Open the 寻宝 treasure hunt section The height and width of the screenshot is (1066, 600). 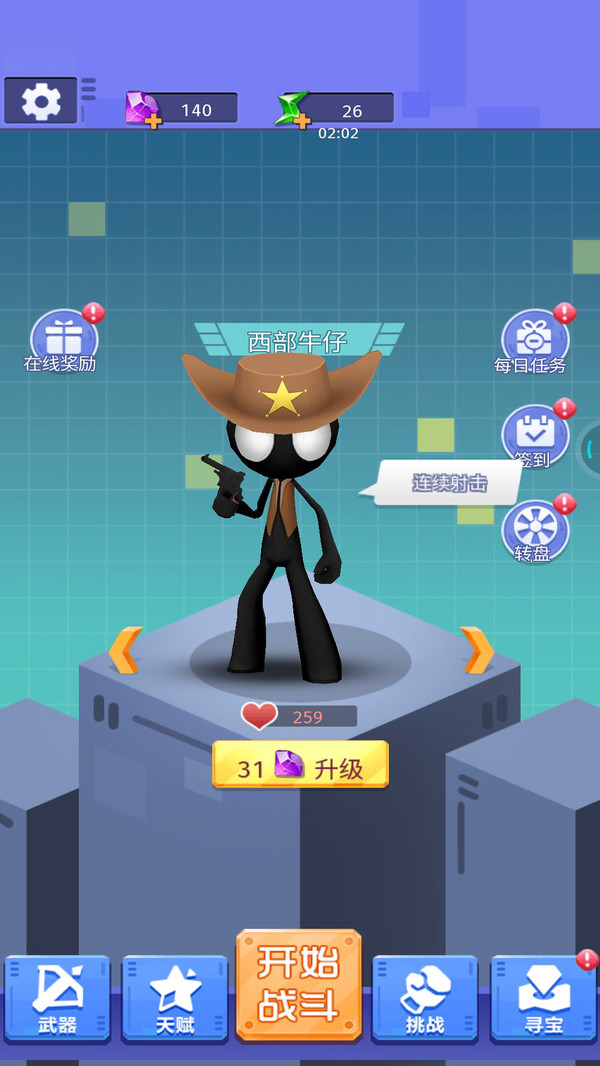click(x=544, y=999)
